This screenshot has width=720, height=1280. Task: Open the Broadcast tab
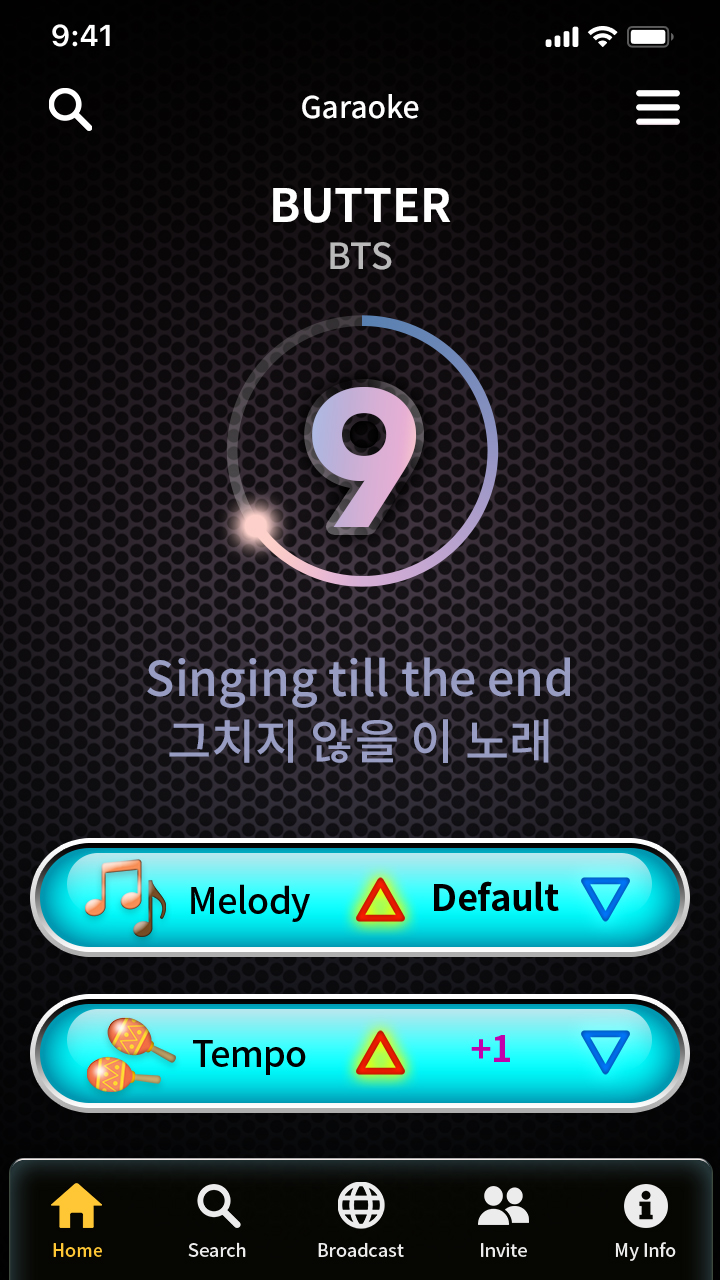(360, 1220)
